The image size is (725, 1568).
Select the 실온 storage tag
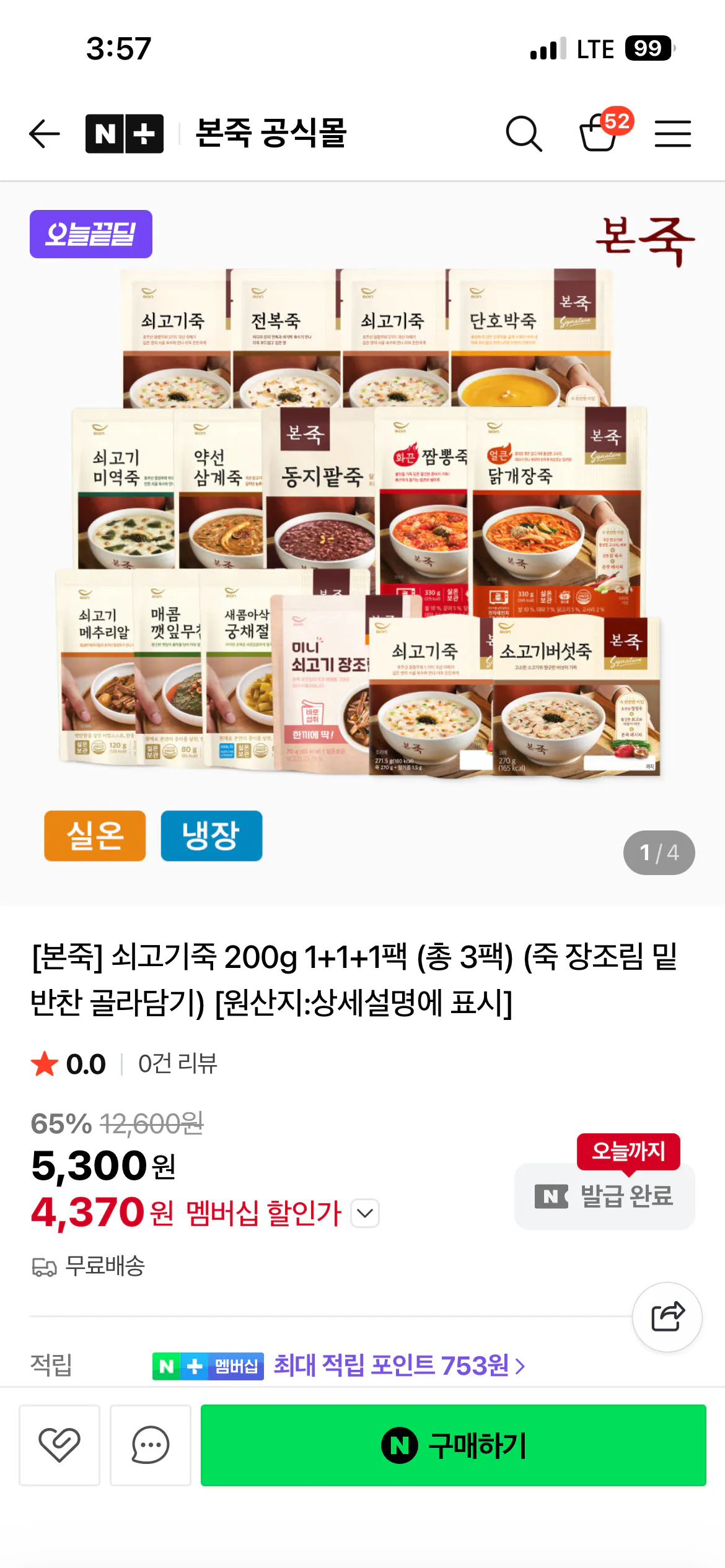(x=94, y=835)
